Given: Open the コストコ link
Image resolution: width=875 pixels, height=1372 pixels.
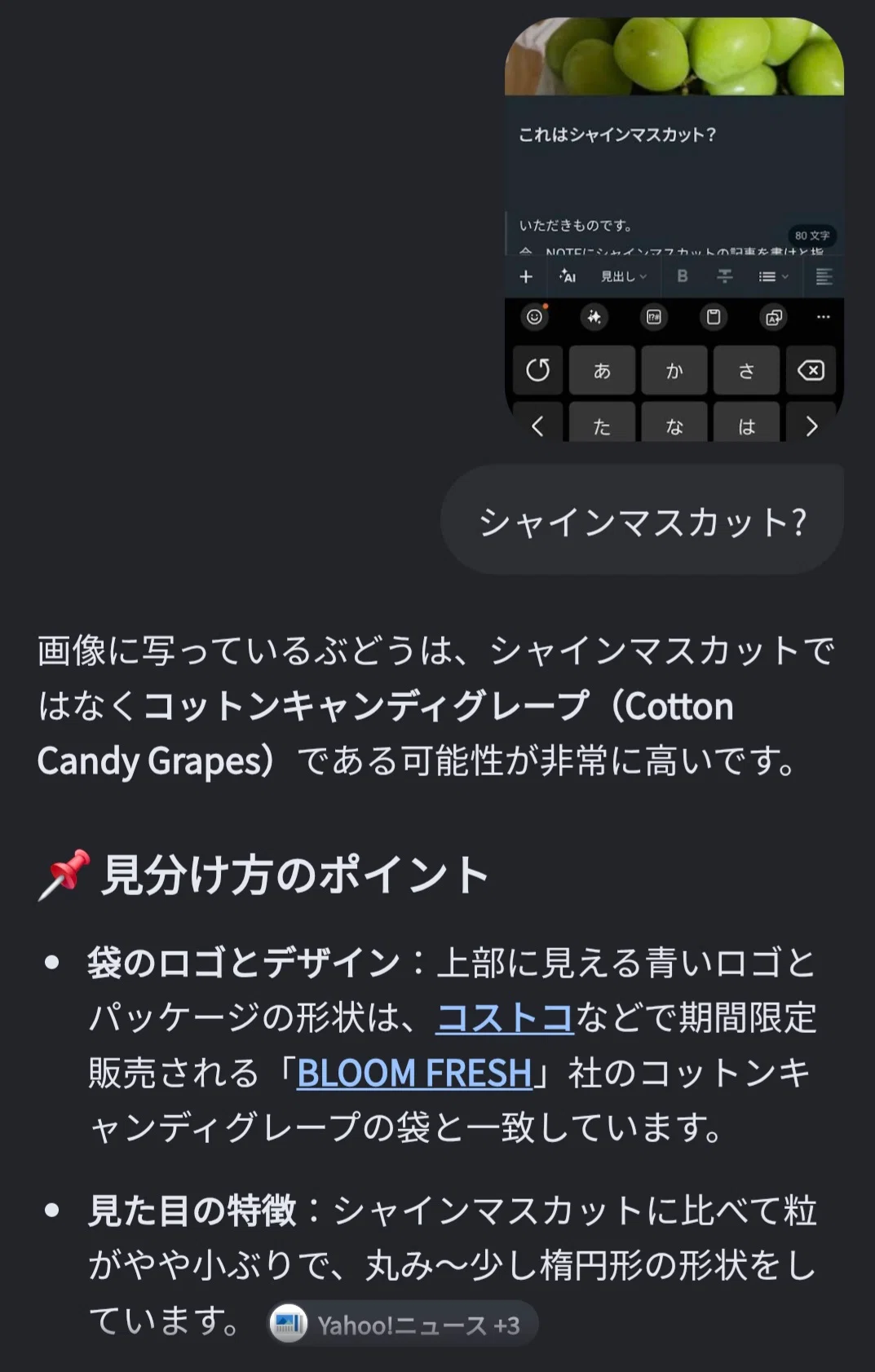Looking at the screenshot, I should click(505, 1017).
